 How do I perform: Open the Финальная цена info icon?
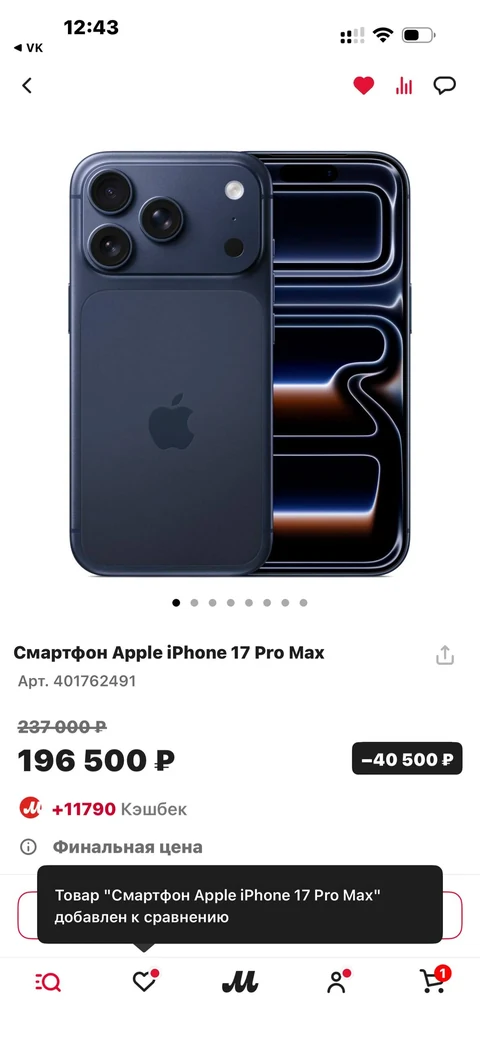[x=28, y=847]
